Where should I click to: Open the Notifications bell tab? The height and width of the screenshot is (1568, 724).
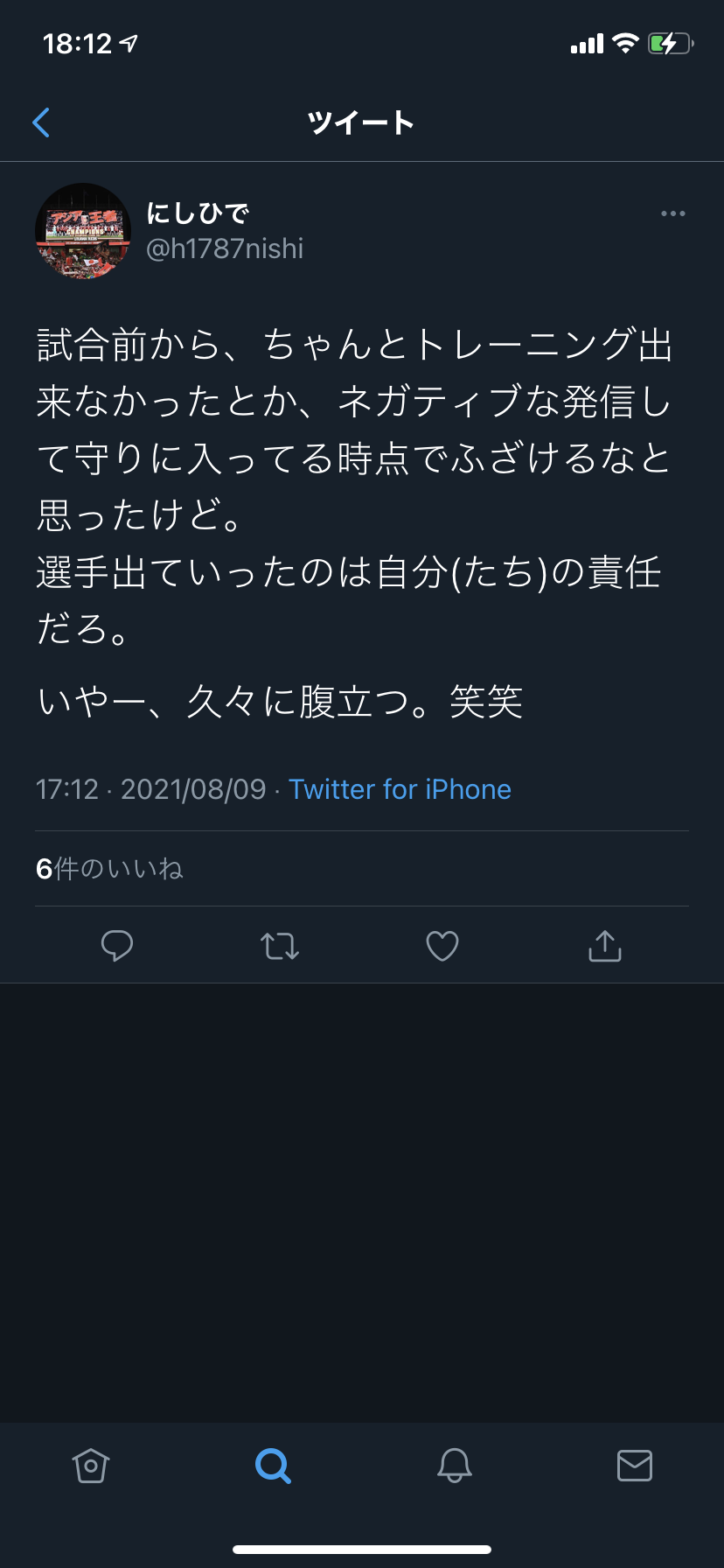pos(455,1465)
